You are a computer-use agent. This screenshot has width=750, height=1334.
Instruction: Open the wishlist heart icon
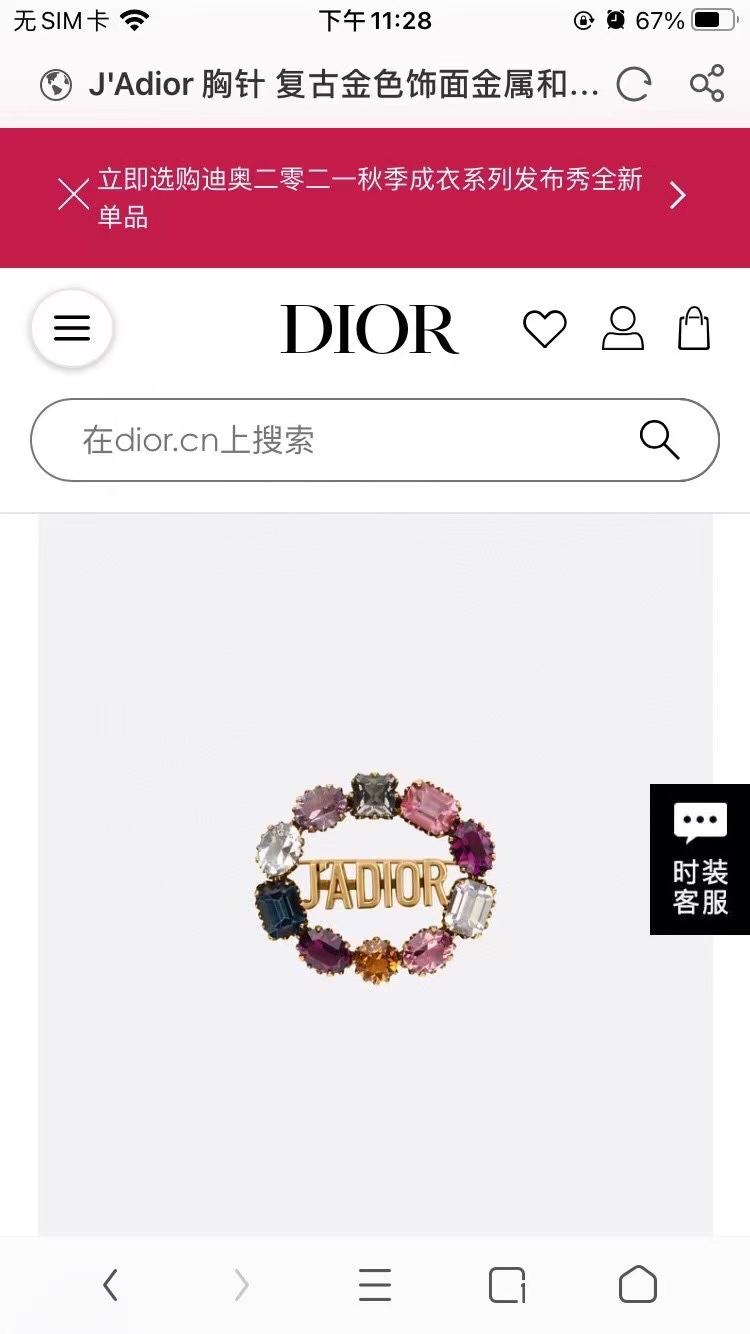545,329
